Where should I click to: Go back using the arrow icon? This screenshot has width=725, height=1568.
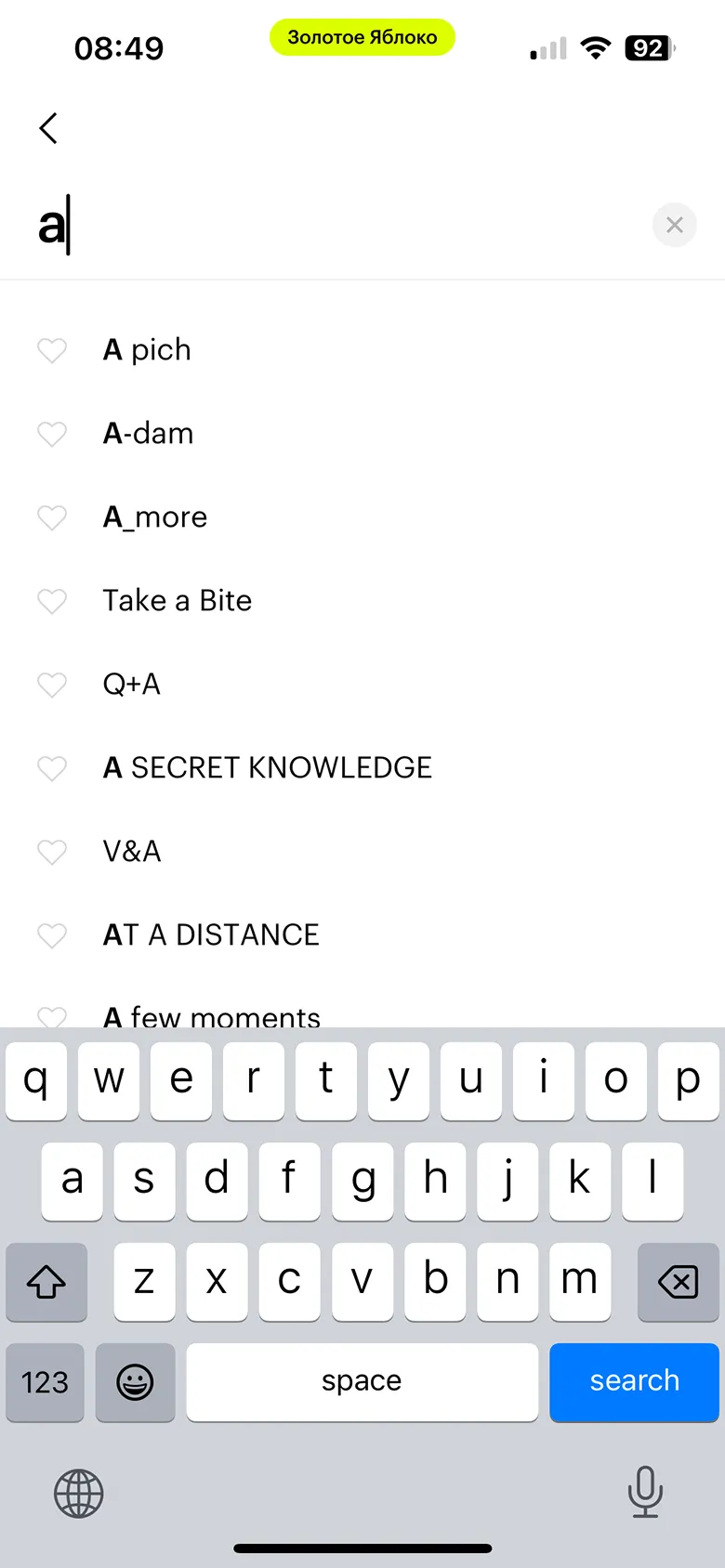click(x=48, y=128)
